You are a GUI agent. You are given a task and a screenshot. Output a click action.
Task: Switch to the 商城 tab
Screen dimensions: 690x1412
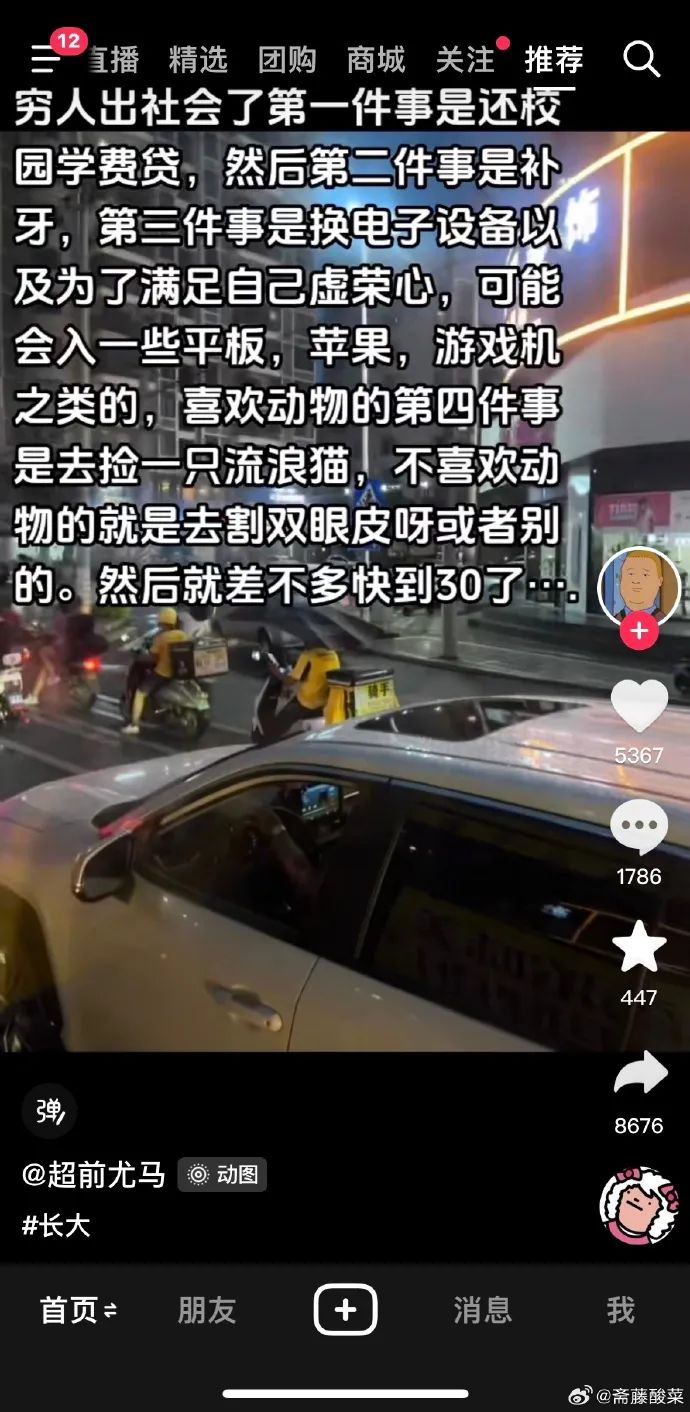(376, 60)
